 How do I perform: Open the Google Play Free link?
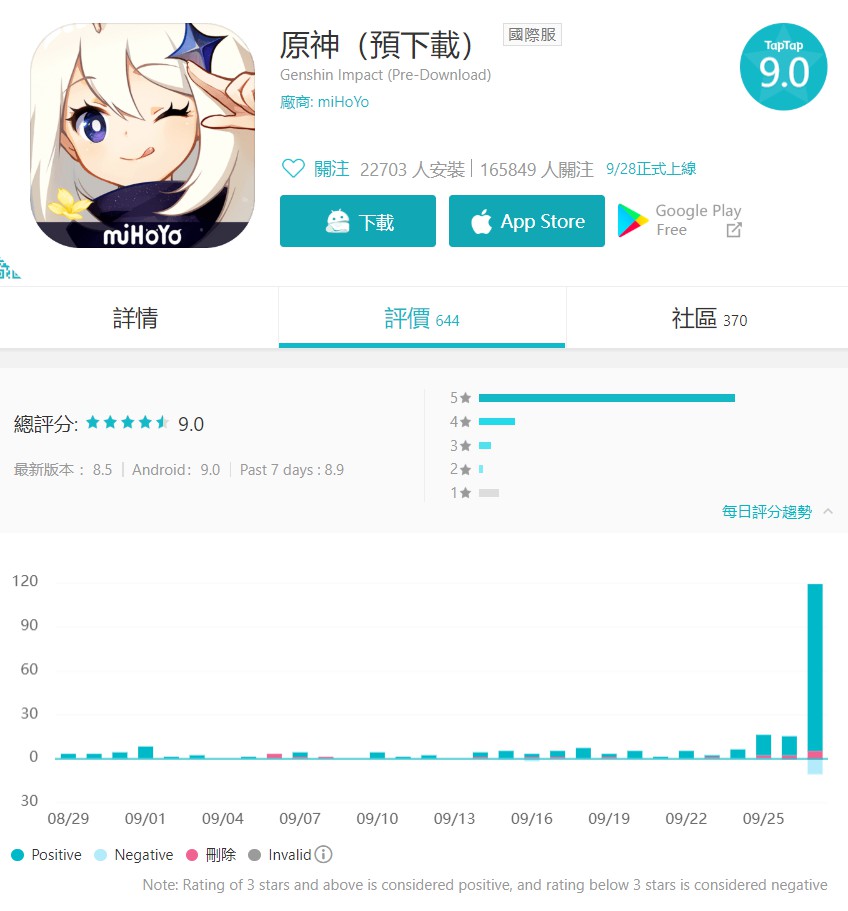[680, 221]
